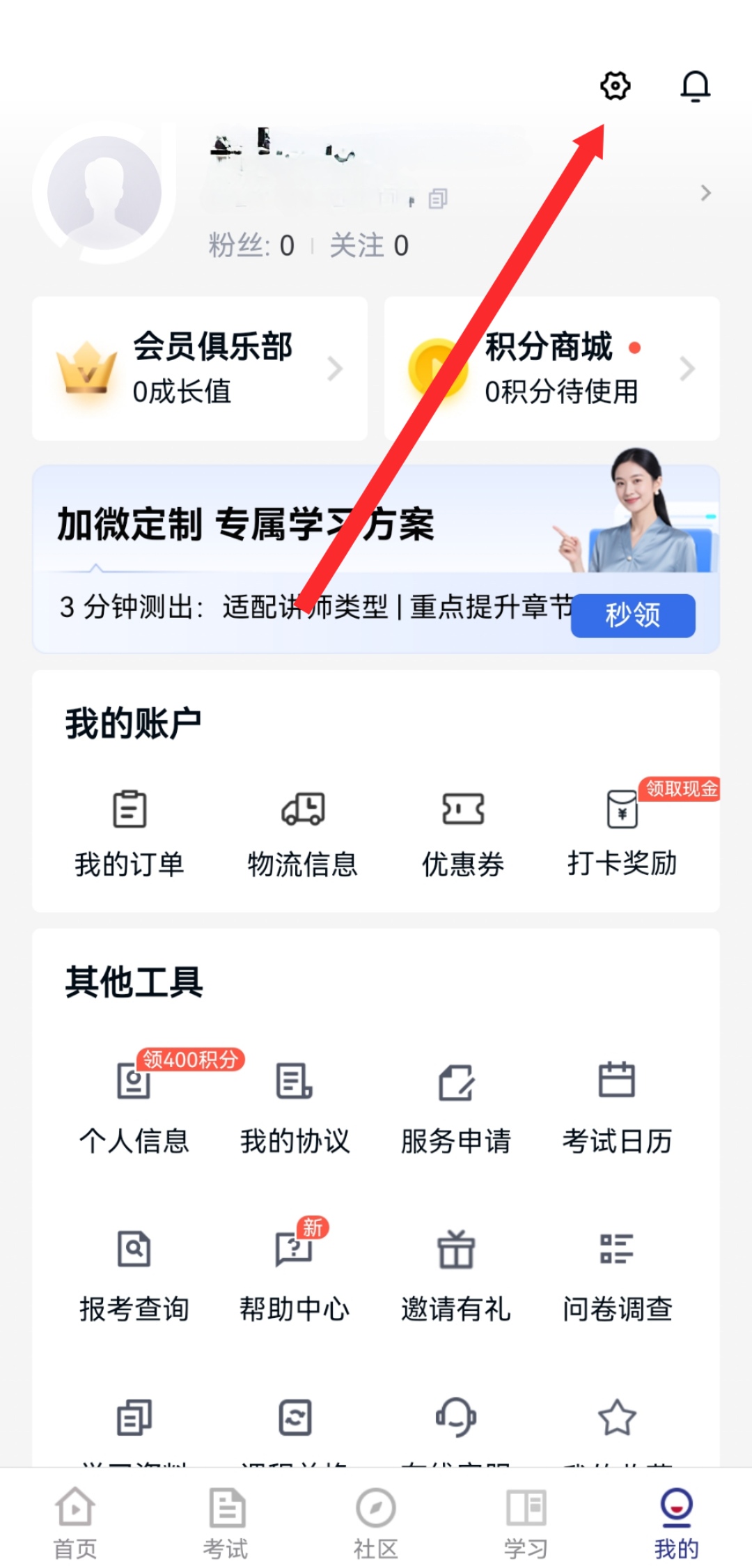Open 服务申请

click(456, 1108)
